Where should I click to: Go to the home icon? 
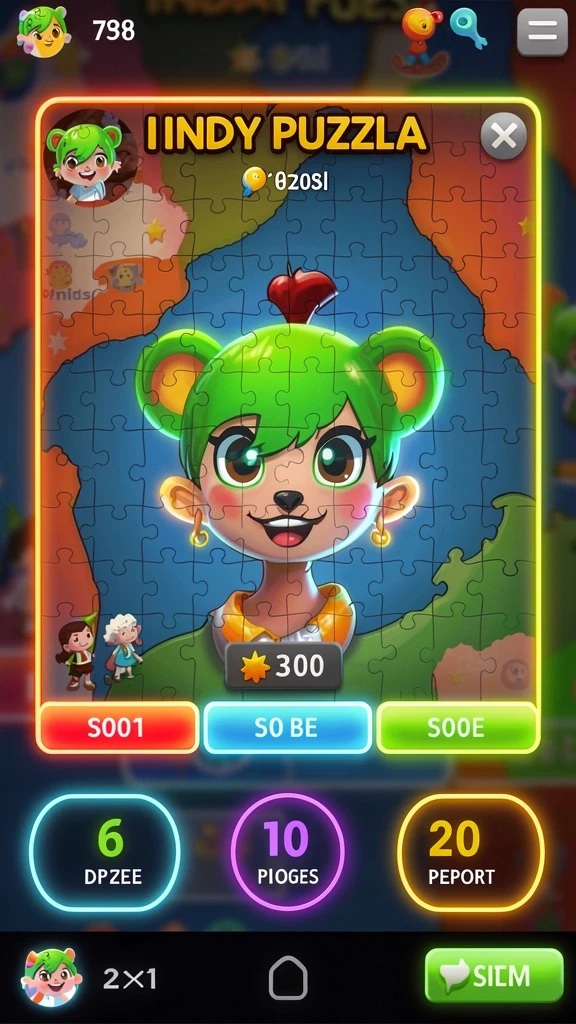coord(288,978)
